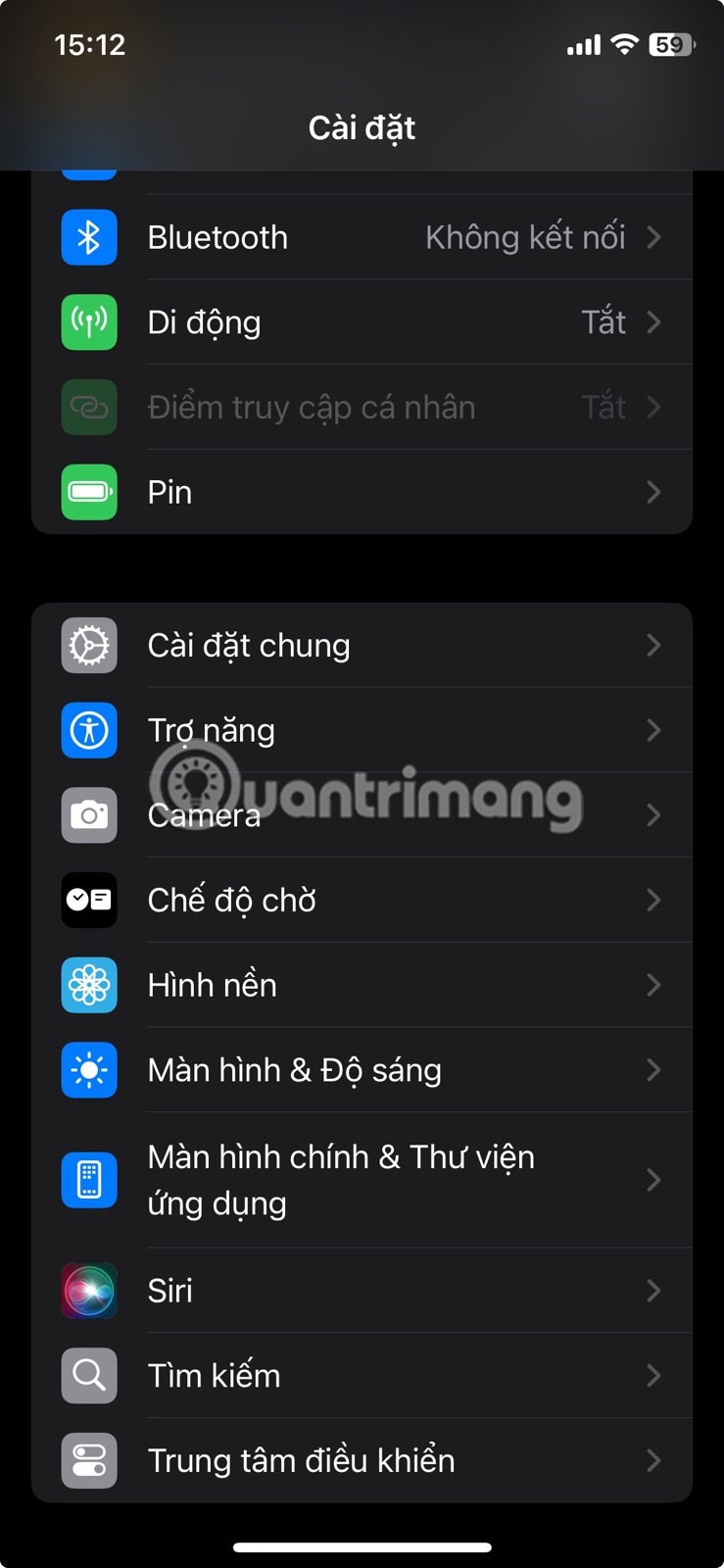Open Trung tâm điều khiển
The width and height of the screenshot is (724, 1568).
(362, 1460)
